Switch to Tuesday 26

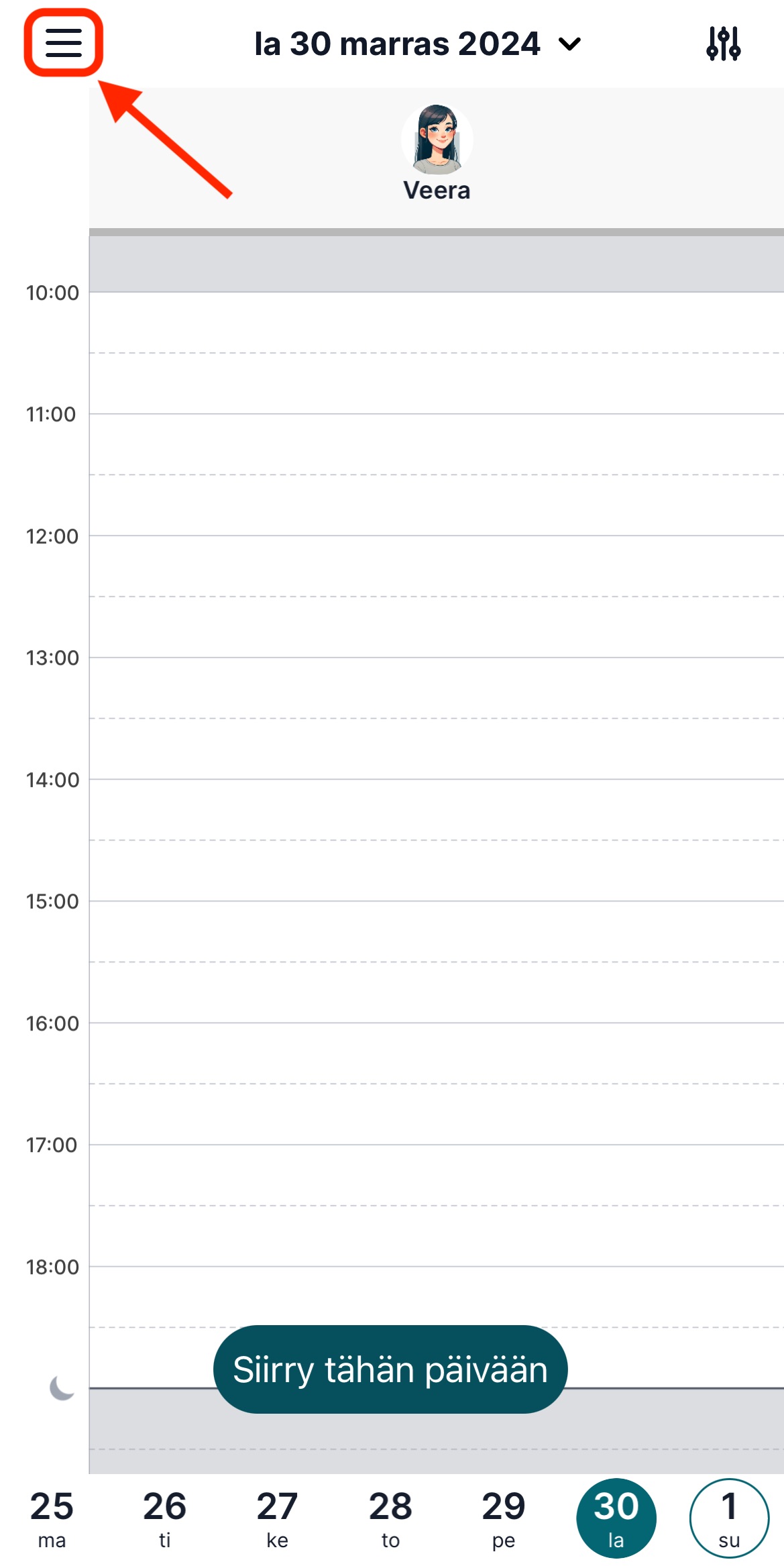point(165,1518)
